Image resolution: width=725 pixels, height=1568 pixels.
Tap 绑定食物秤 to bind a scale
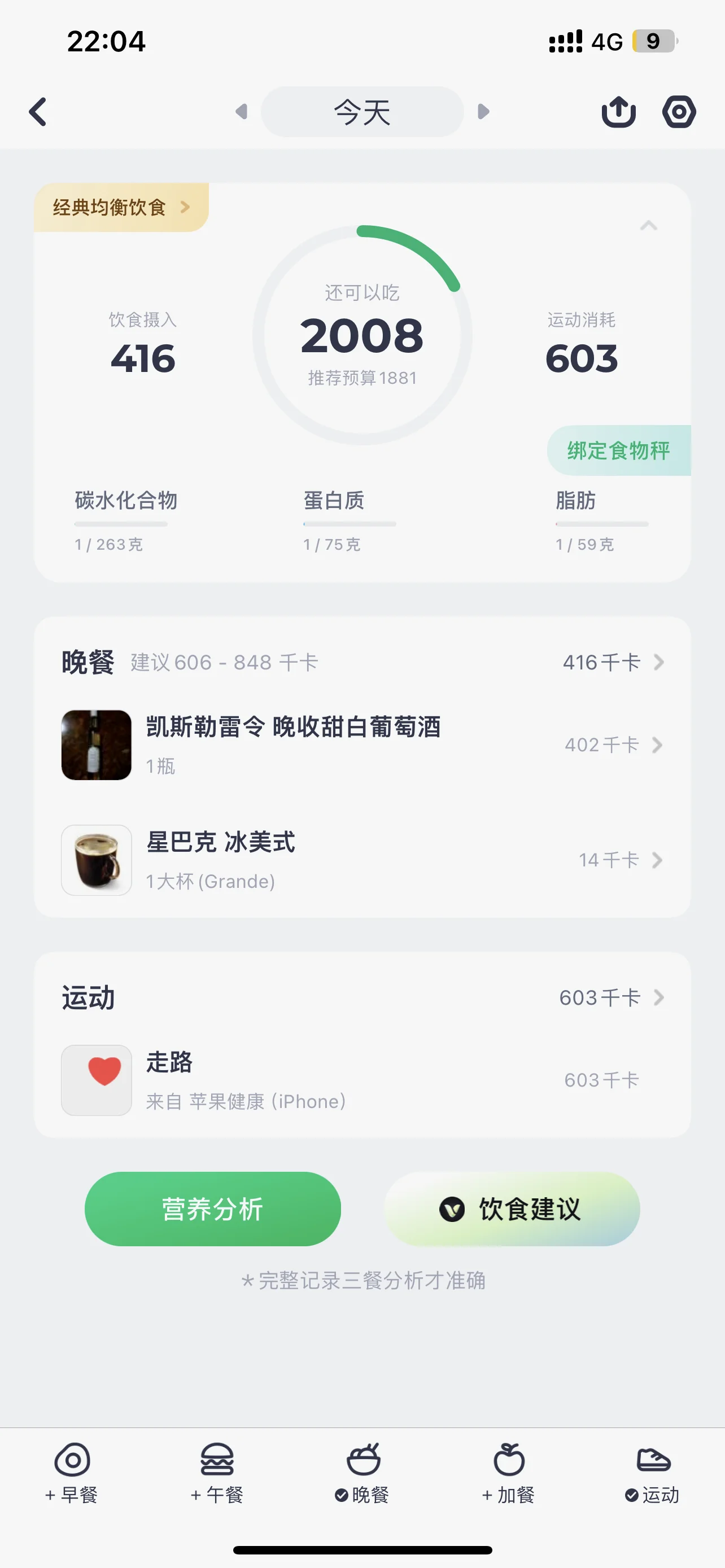pos(618,450)
